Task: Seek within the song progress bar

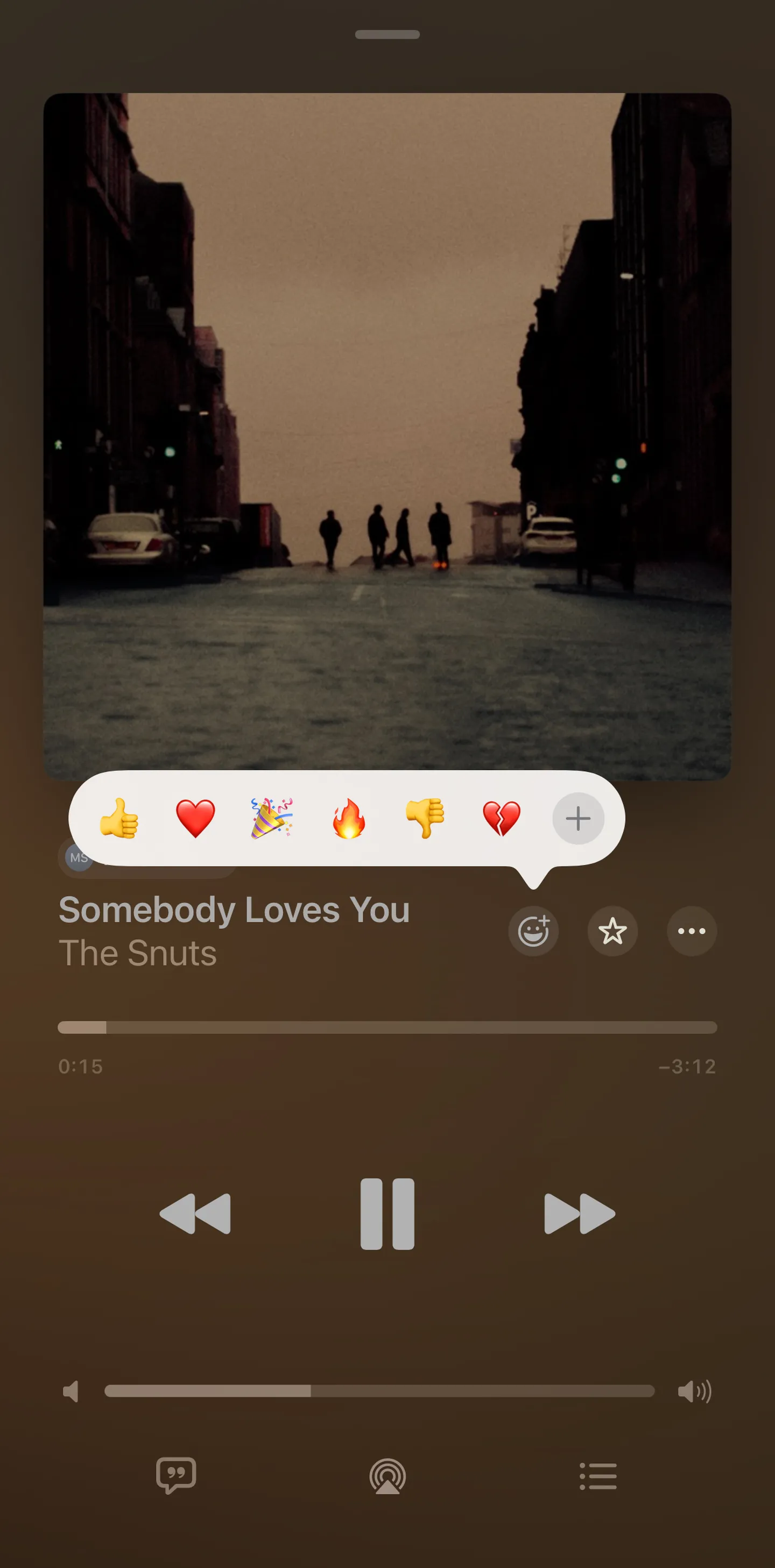Action: [387, 1027]
